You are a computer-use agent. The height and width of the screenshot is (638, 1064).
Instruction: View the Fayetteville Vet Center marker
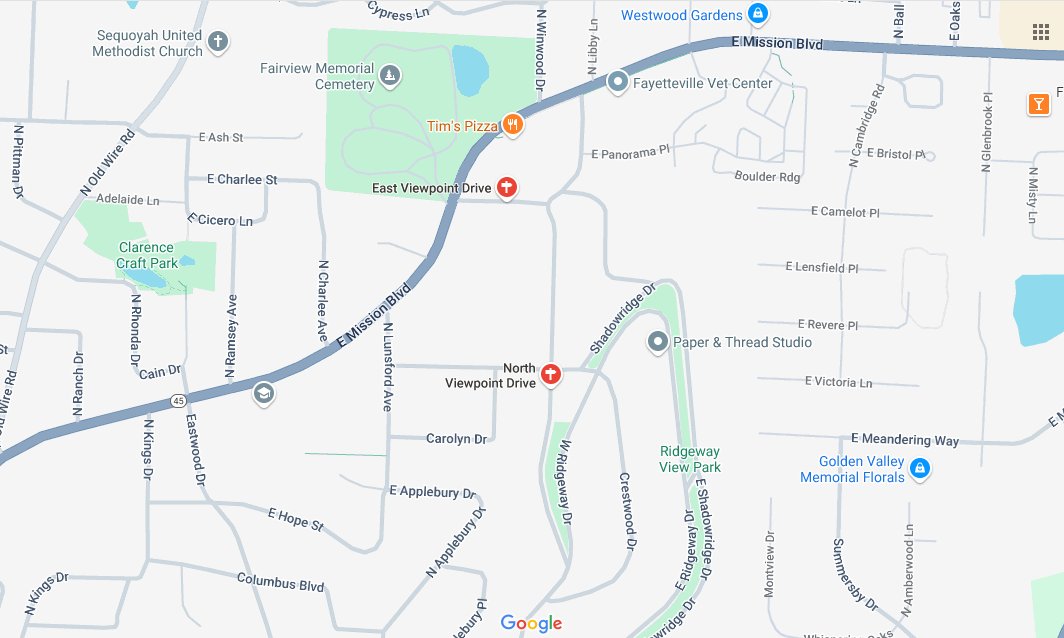618,83
